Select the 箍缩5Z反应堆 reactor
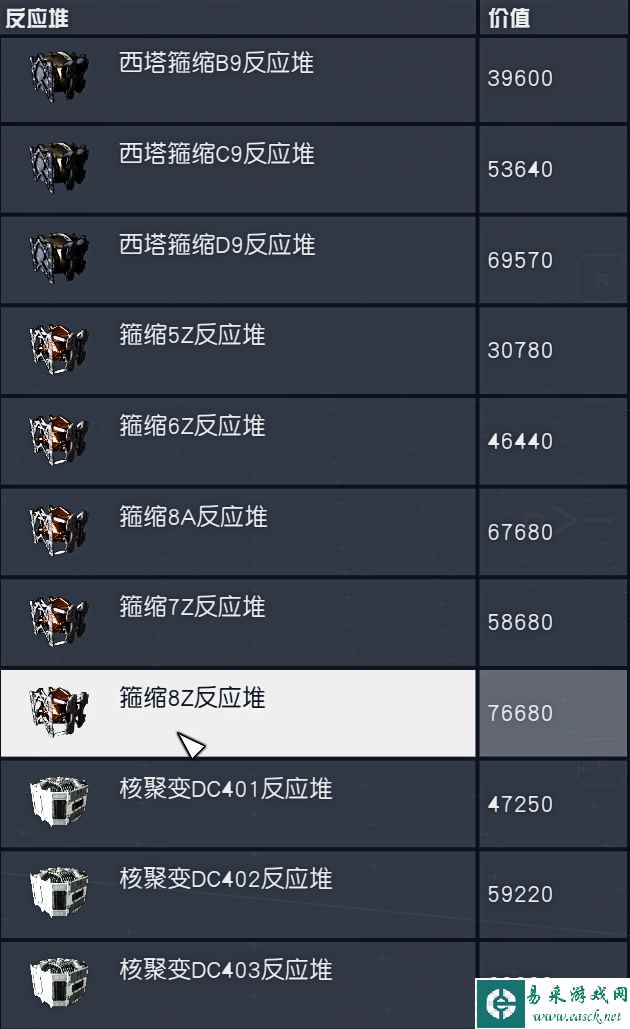Viewport: 630px width, 1029px height. 238,350
